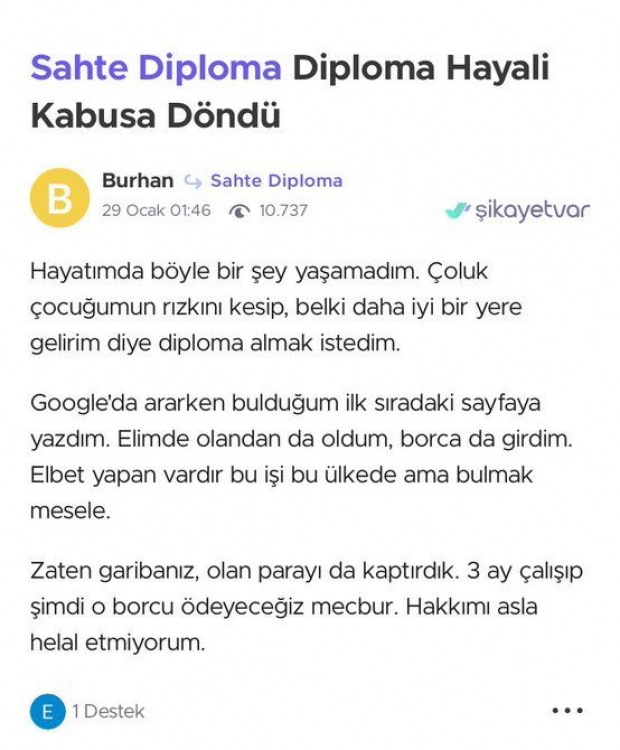Open the Sahte Diploma brand link in title
The width and height of the screenshot is (620, 750).
(x=156, y=68)
